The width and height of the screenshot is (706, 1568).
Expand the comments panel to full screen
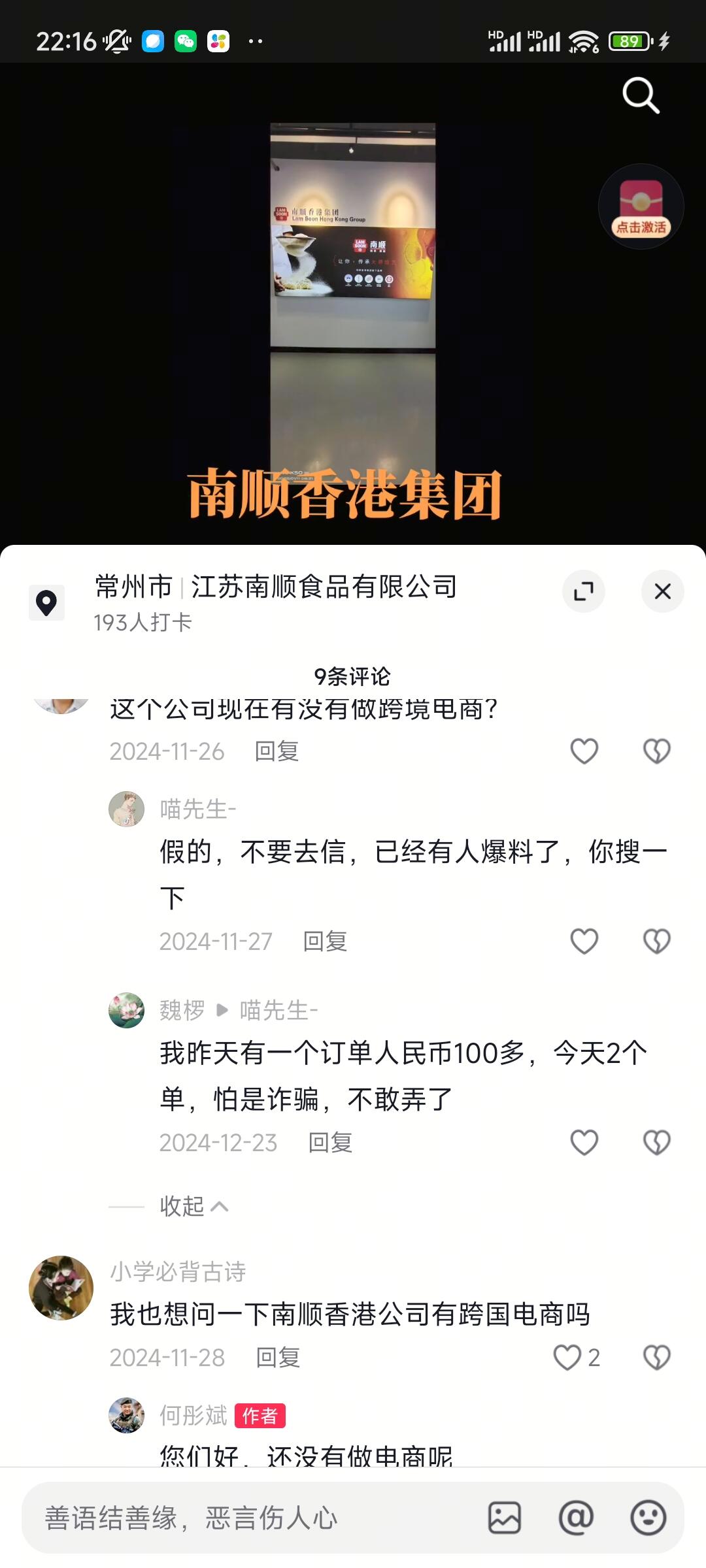click(583, 591)
